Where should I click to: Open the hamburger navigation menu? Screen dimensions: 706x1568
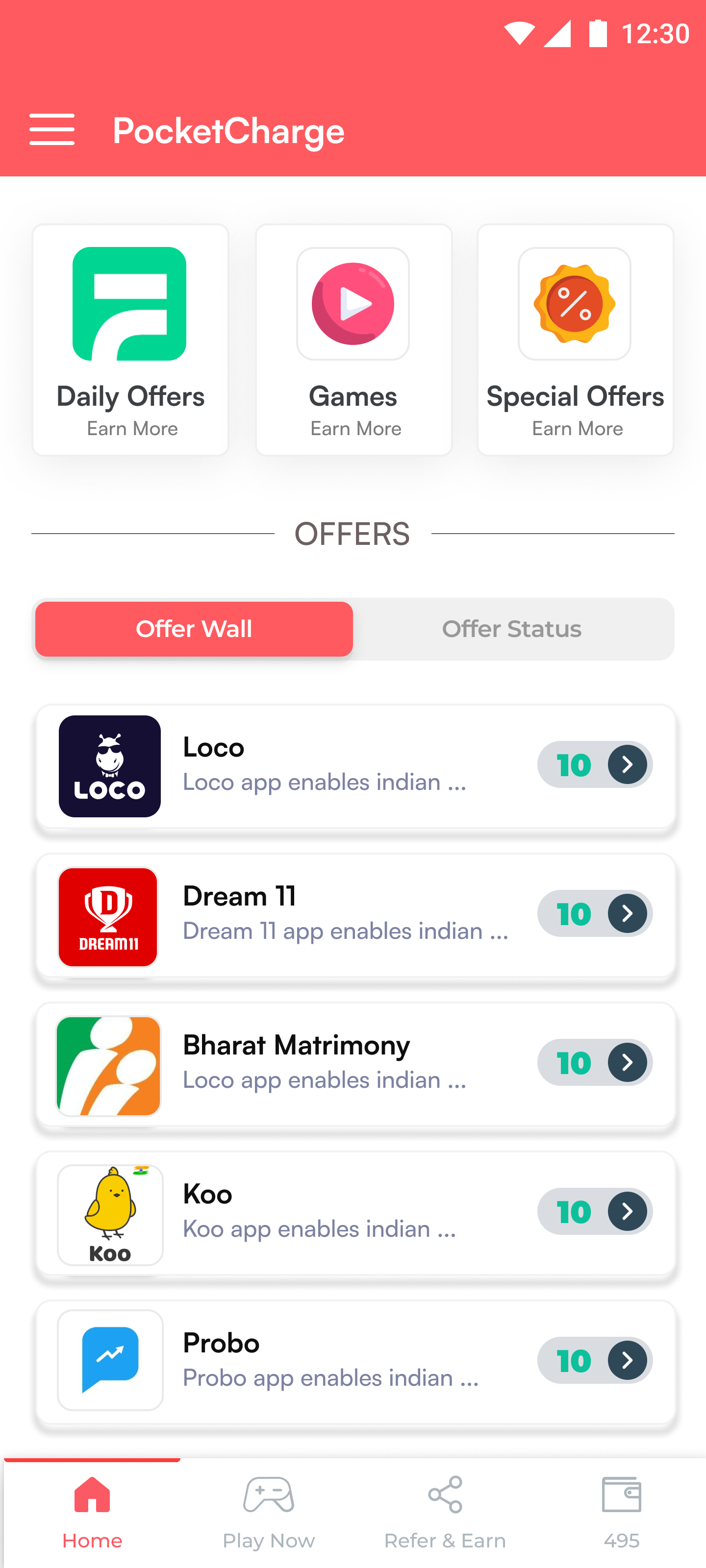tap(52, 129)
